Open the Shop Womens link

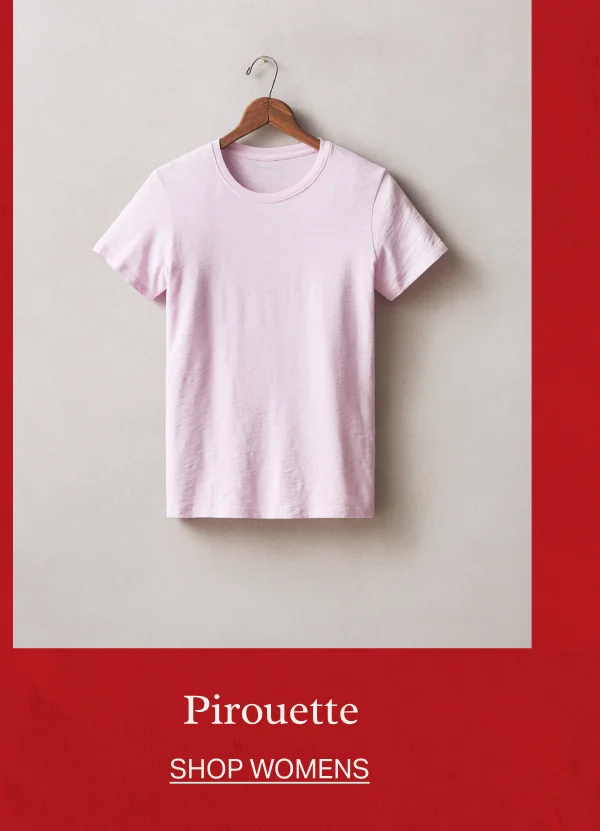pyautogui.click(x=269, y=769)
